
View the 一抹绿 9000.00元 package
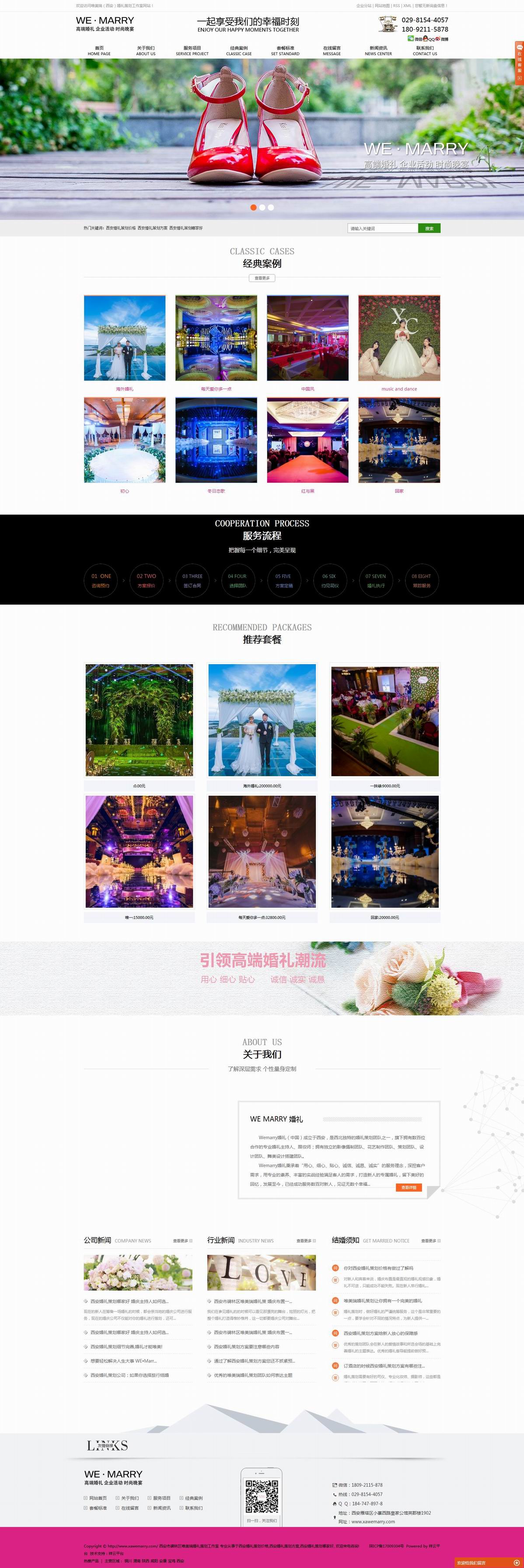coord(384,721)
